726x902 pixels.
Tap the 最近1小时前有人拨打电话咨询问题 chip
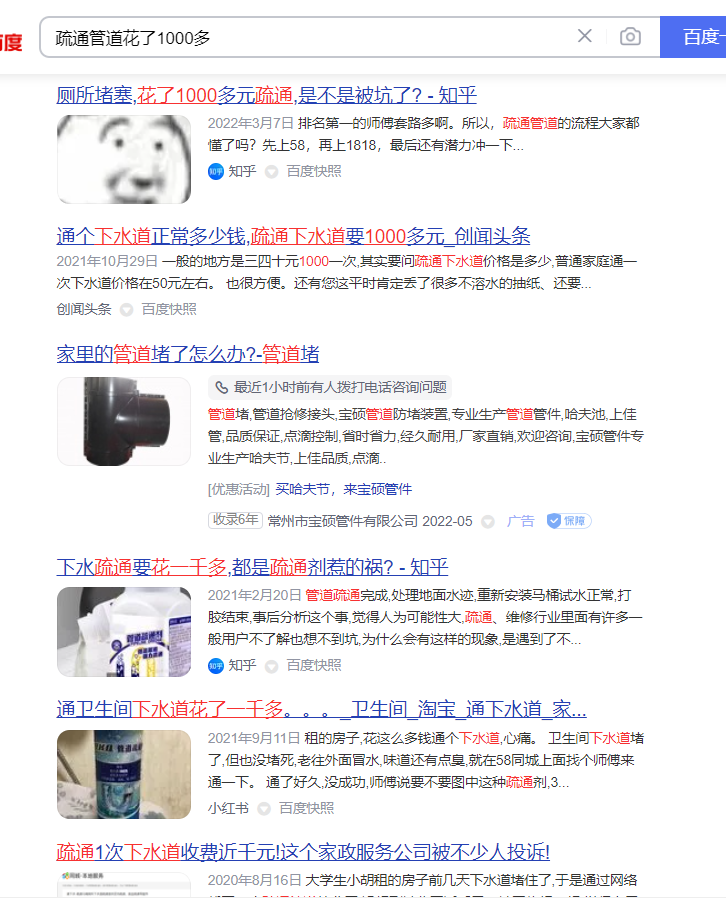[x=330, y=387]
